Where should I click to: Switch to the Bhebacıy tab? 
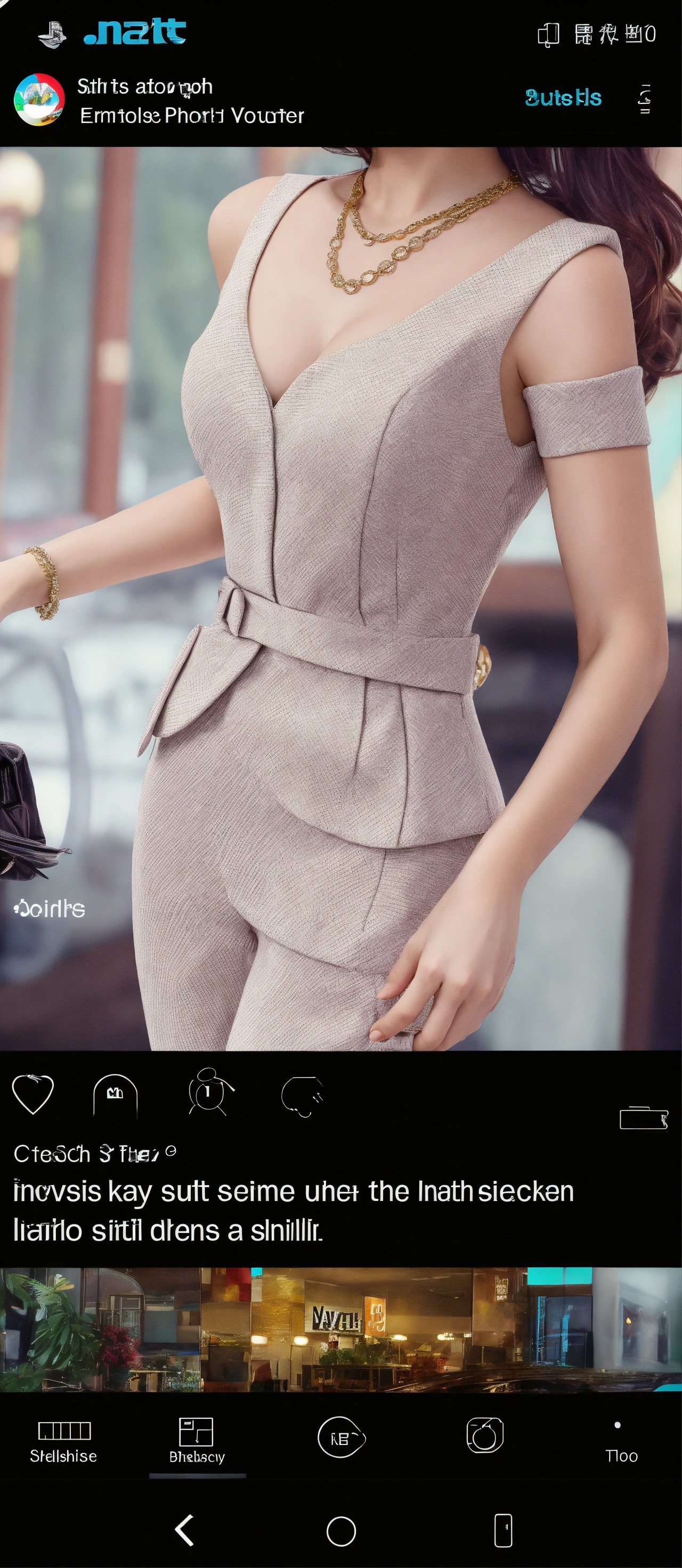pyautogui.click(x=197, y=1440)
